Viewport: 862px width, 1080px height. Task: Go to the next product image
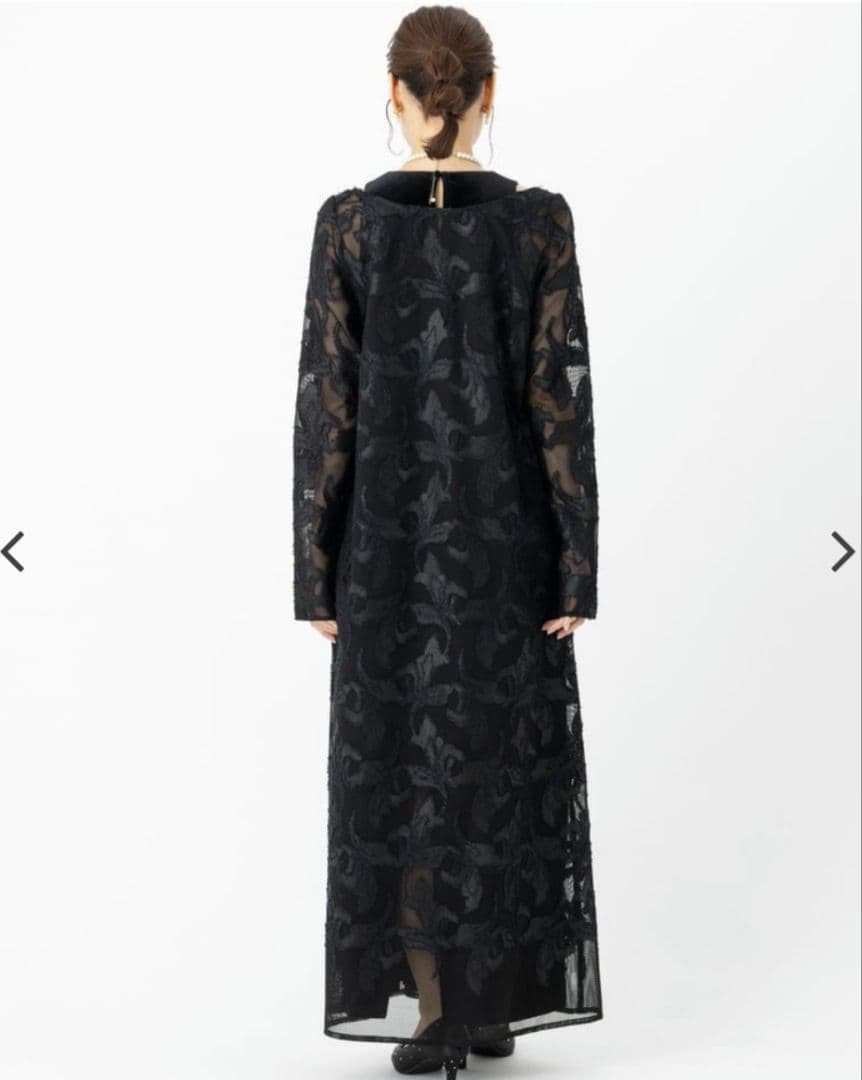(842, 551)
